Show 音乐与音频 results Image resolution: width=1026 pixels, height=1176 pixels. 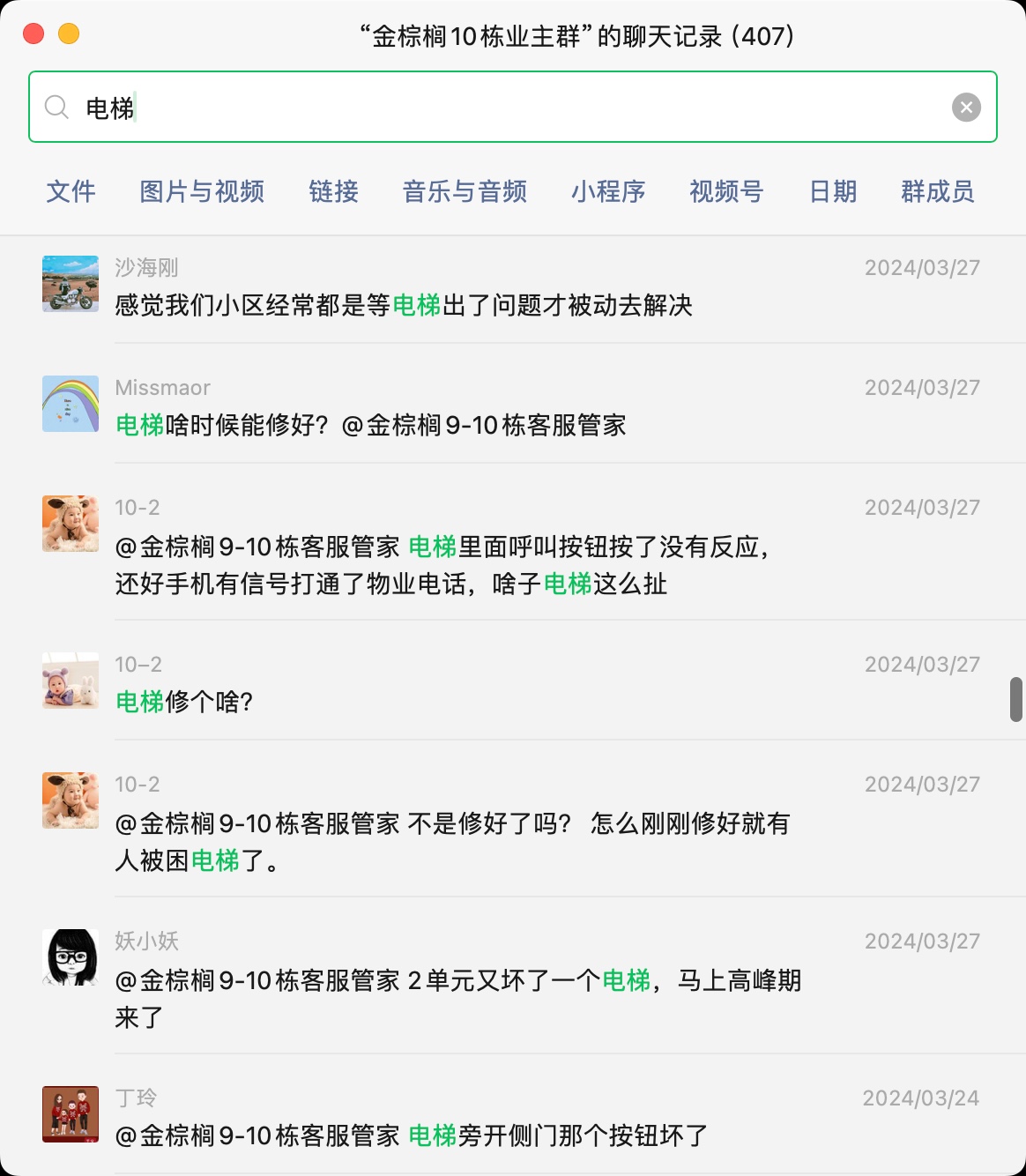[465, 191]
